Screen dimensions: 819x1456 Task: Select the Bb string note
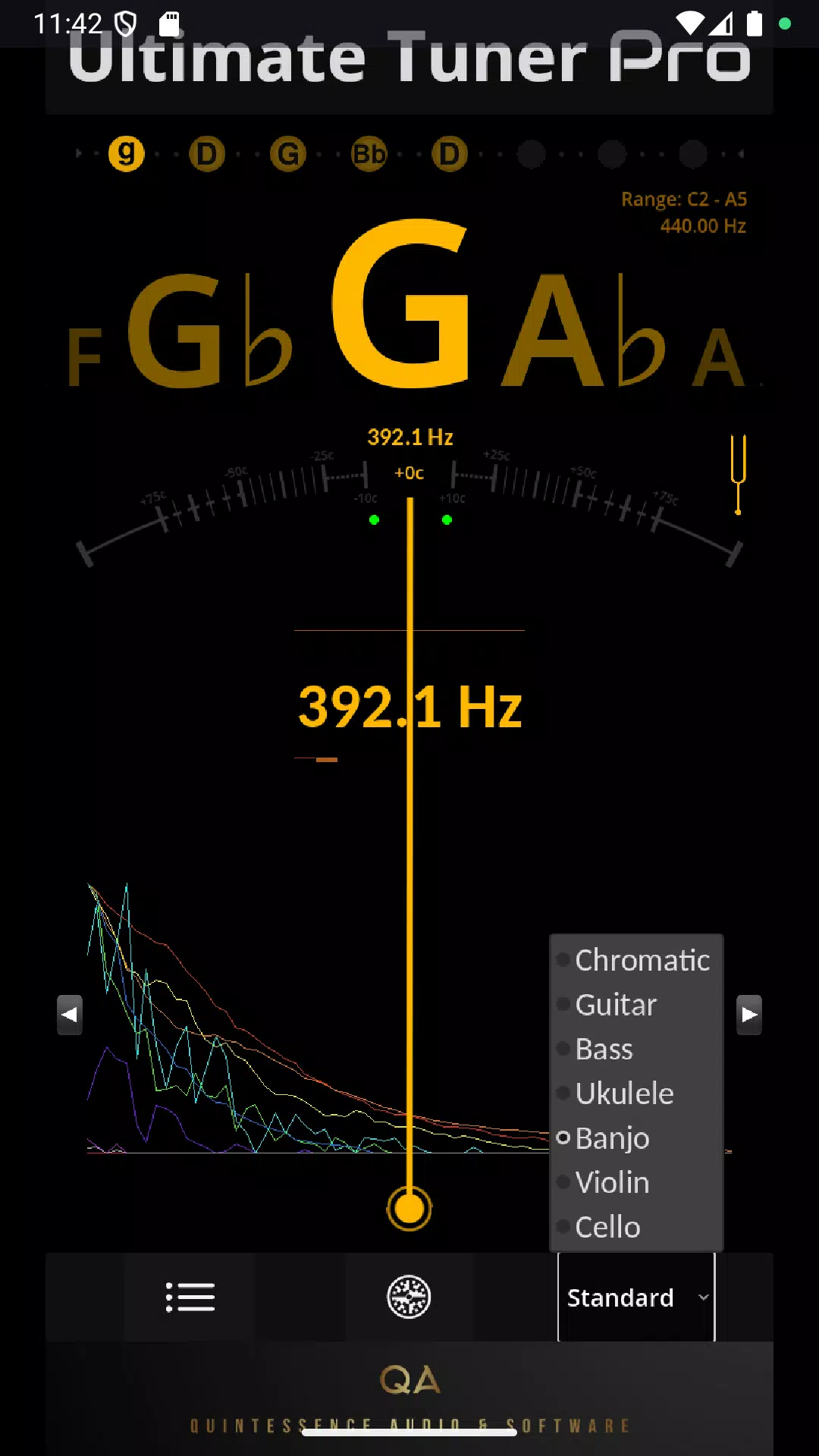(369, 154)
